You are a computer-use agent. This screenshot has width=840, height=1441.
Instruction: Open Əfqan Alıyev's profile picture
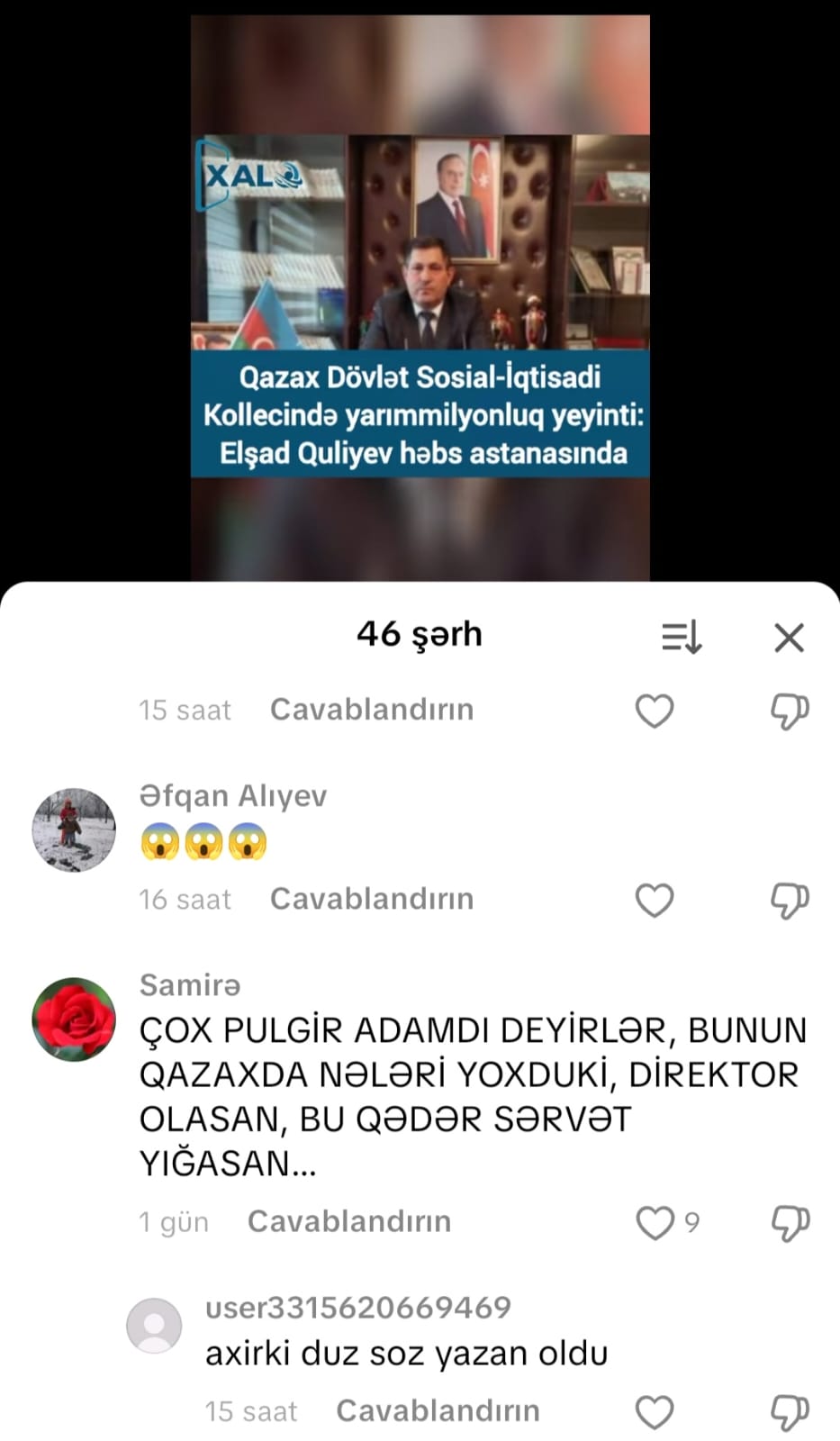click(x=74, y=830)
